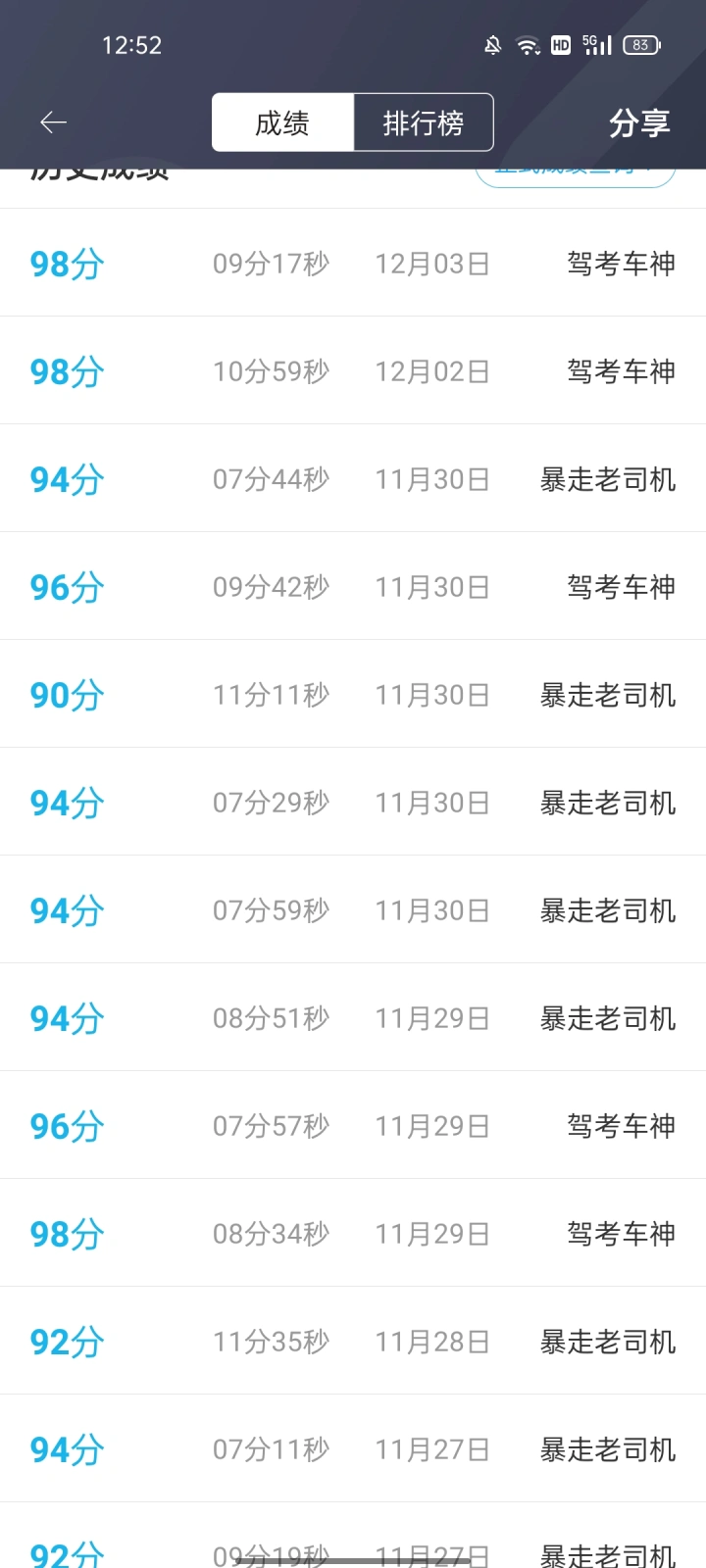
Task: Open the 94分 record with 07分44秒
Action: click(353, 478)
